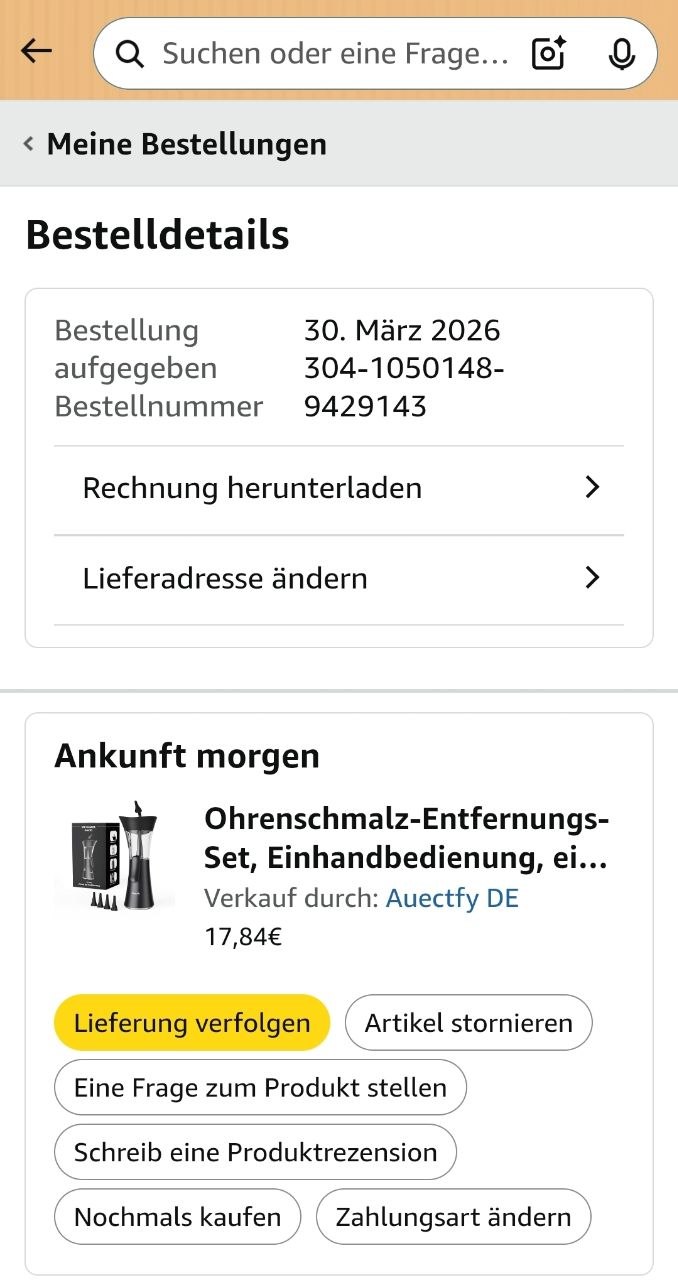Select Zahlungsart ändern

pyautogui.click(x=453, y=1217)
